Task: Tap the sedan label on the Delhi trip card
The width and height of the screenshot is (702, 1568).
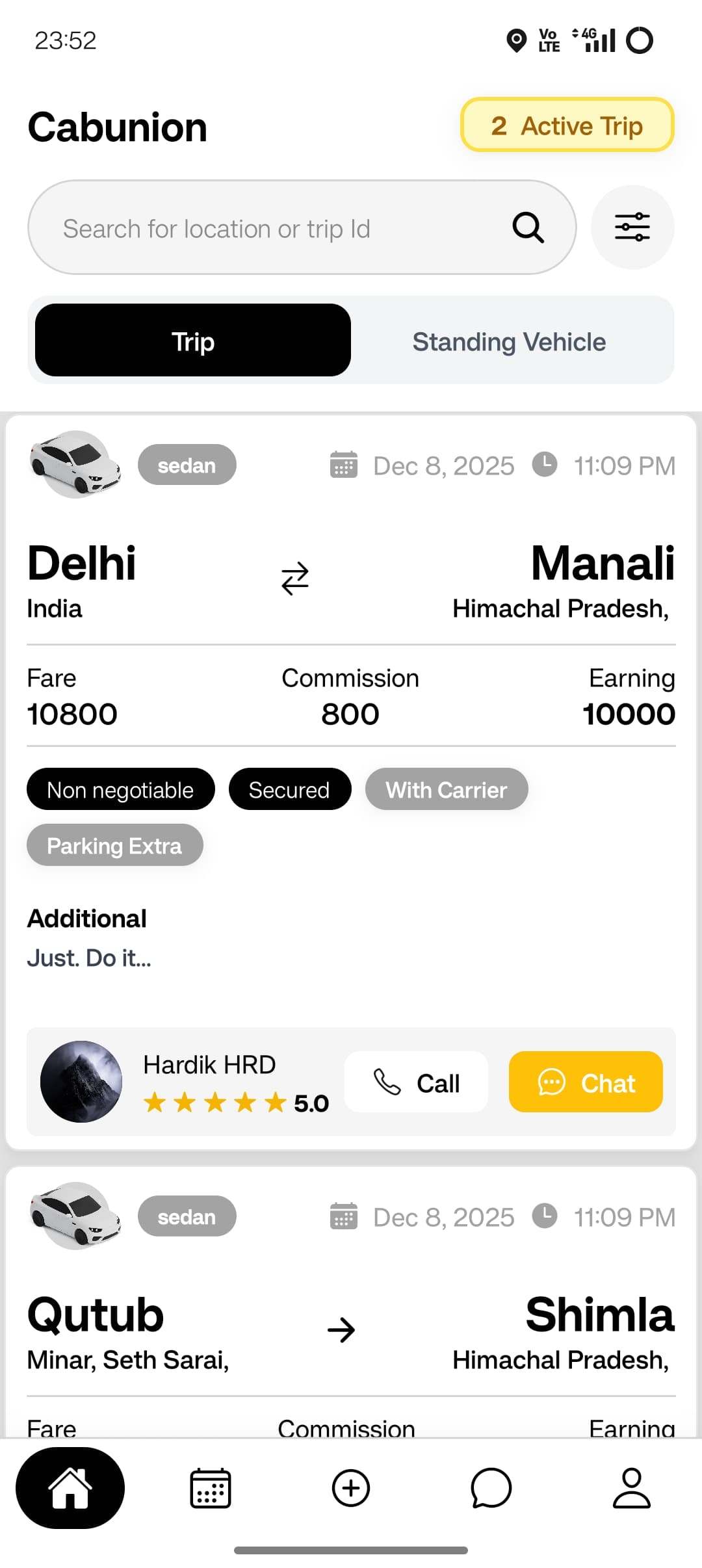Action: click(x=187, y=465)
